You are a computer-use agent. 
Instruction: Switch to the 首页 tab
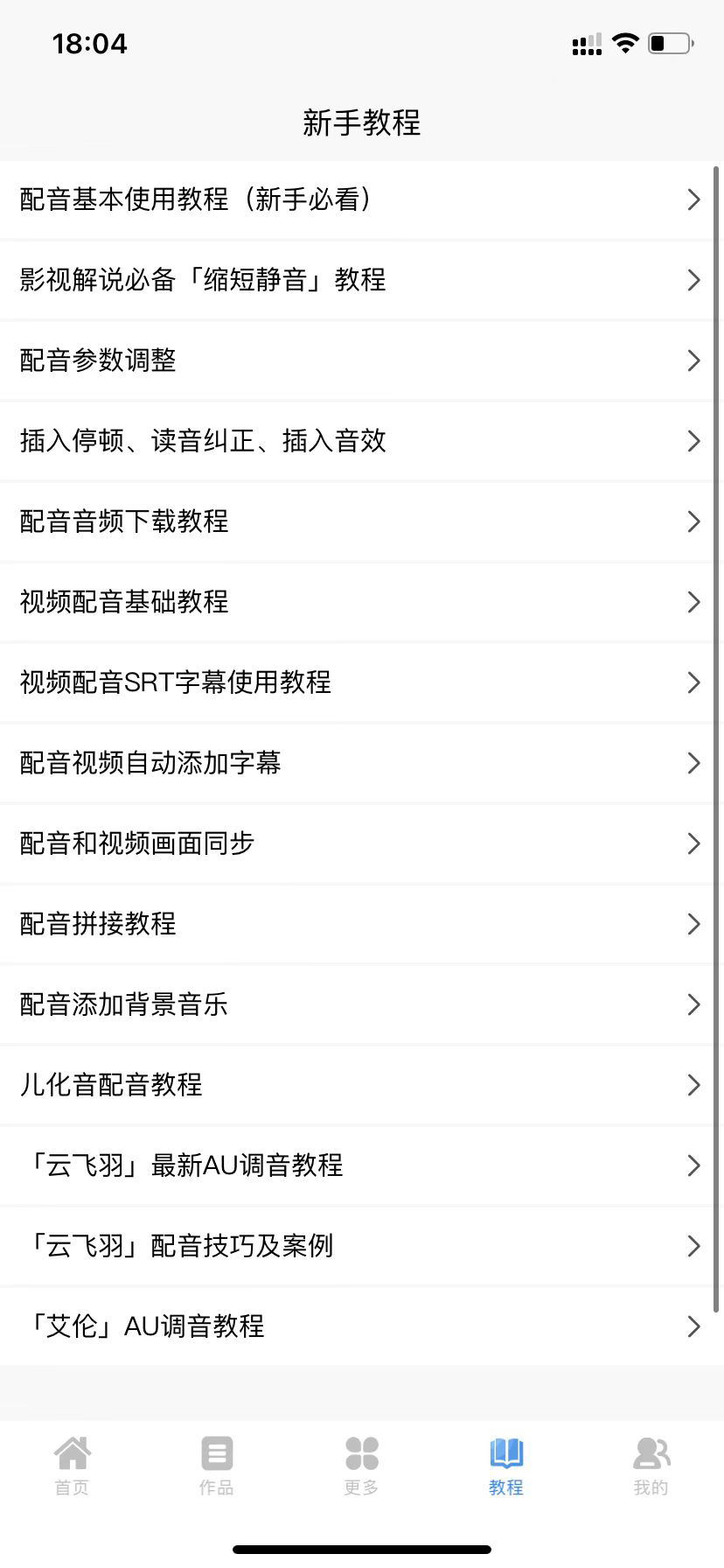(x=72, y=1466)
